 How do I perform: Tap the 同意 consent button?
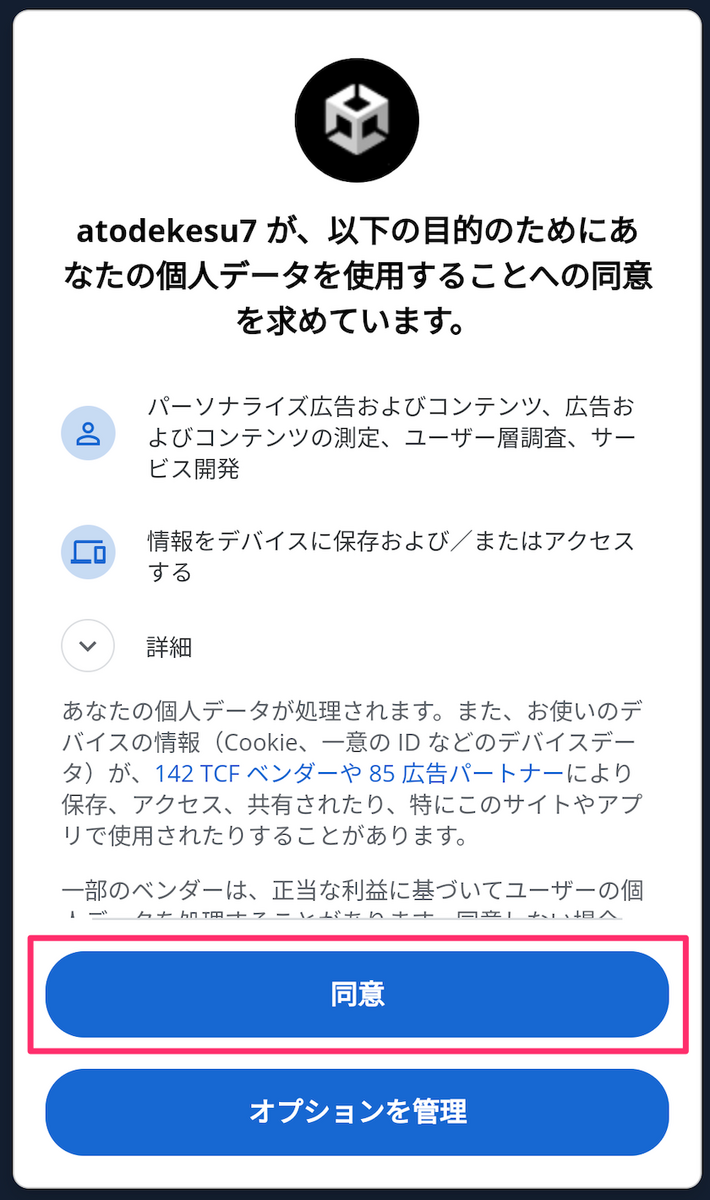coord(357,994)
